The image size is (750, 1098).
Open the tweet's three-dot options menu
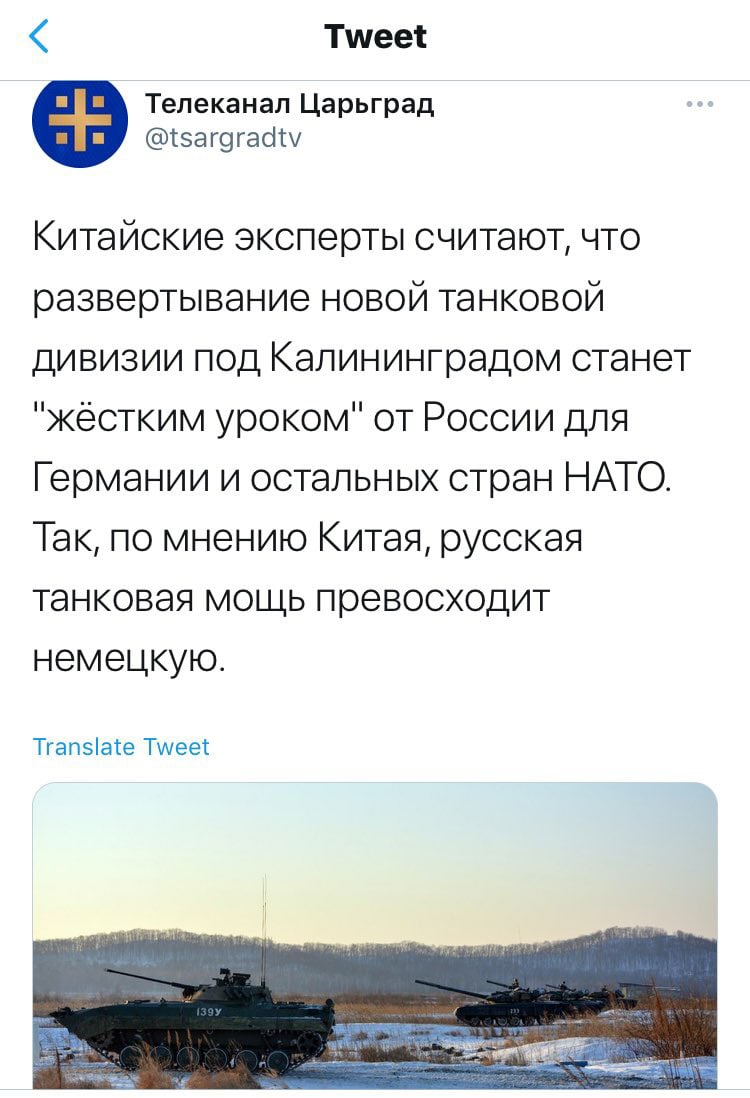point(700,104)
